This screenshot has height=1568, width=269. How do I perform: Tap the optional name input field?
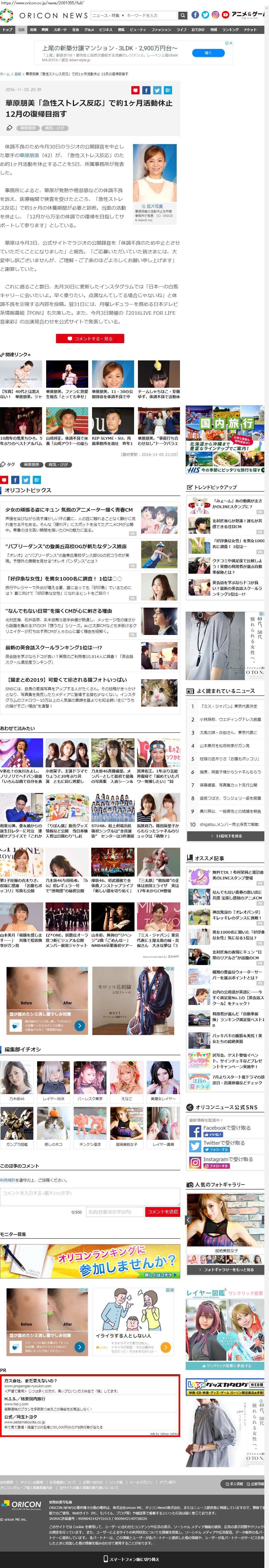(115, 1212)
